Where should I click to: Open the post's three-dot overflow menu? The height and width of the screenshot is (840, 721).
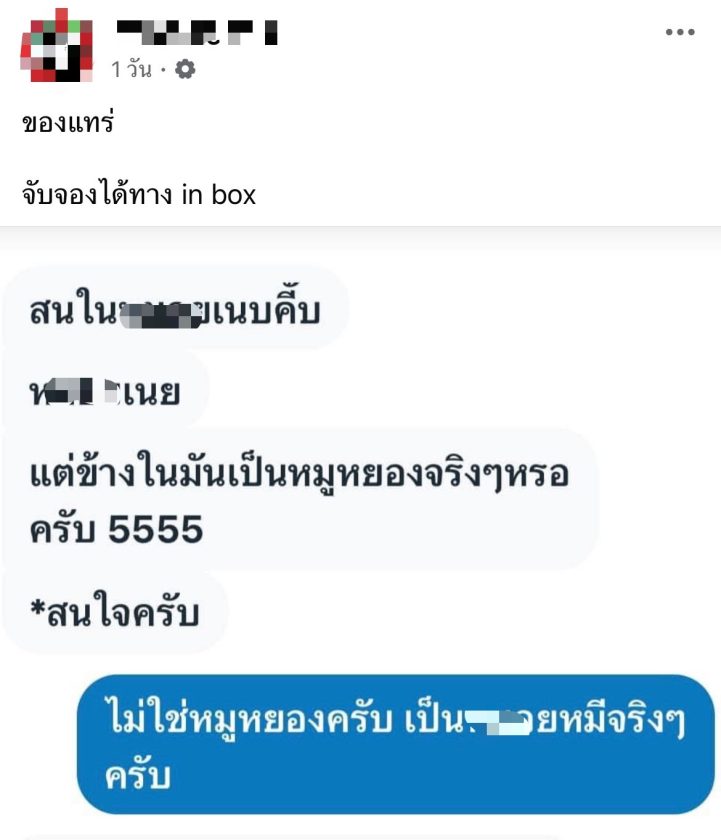coord(680,32)
